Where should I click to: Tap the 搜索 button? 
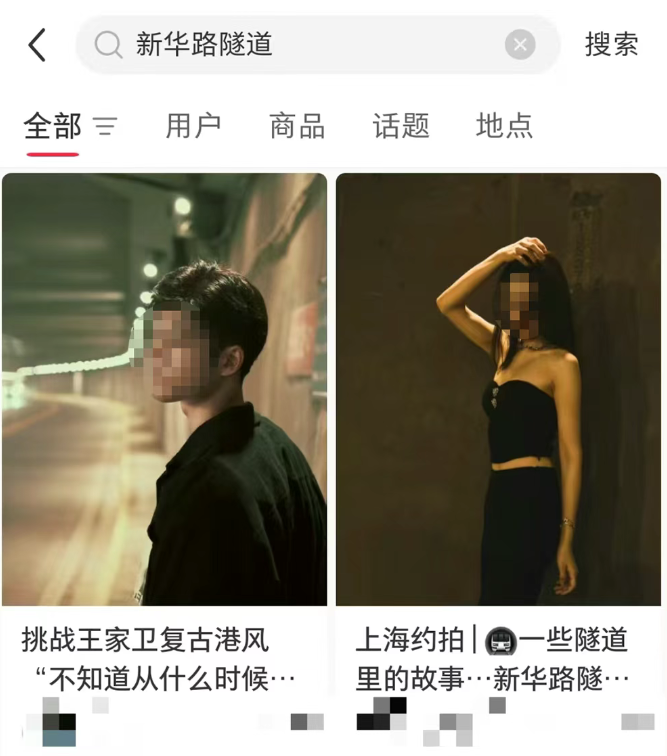(x=611, y=45)
